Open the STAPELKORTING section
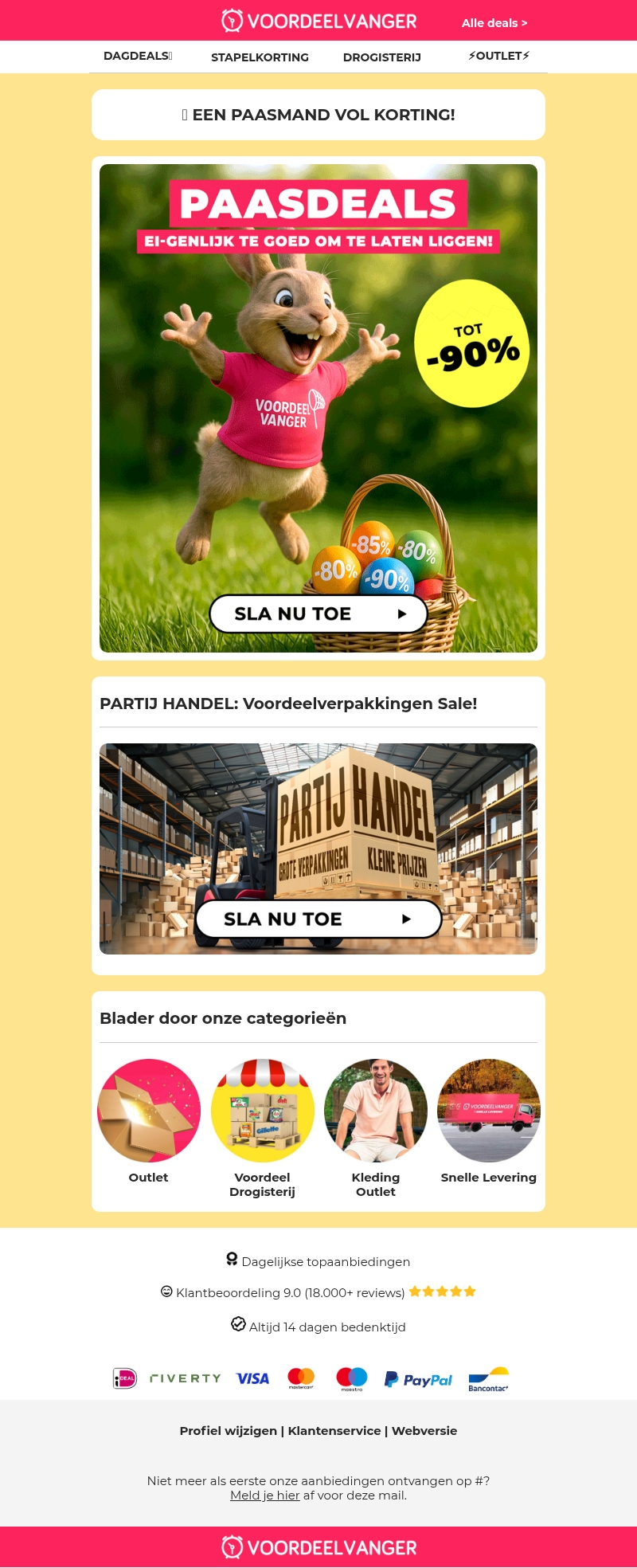This screenshot has width=637, height=1568. [260, 57]
